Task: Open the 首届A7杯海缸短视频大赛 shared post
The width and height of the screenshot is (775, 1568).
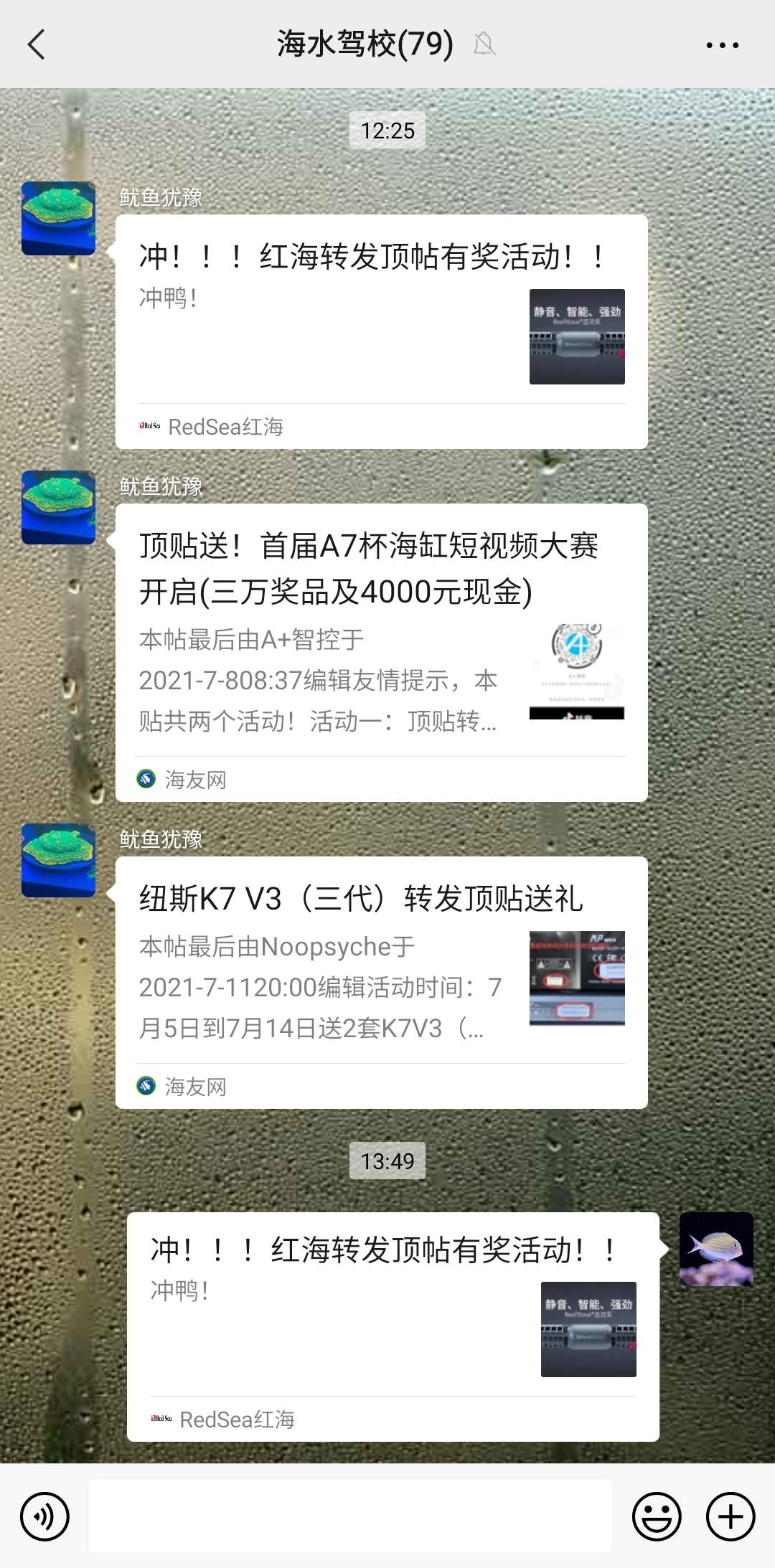Action: tap(381, 652)
